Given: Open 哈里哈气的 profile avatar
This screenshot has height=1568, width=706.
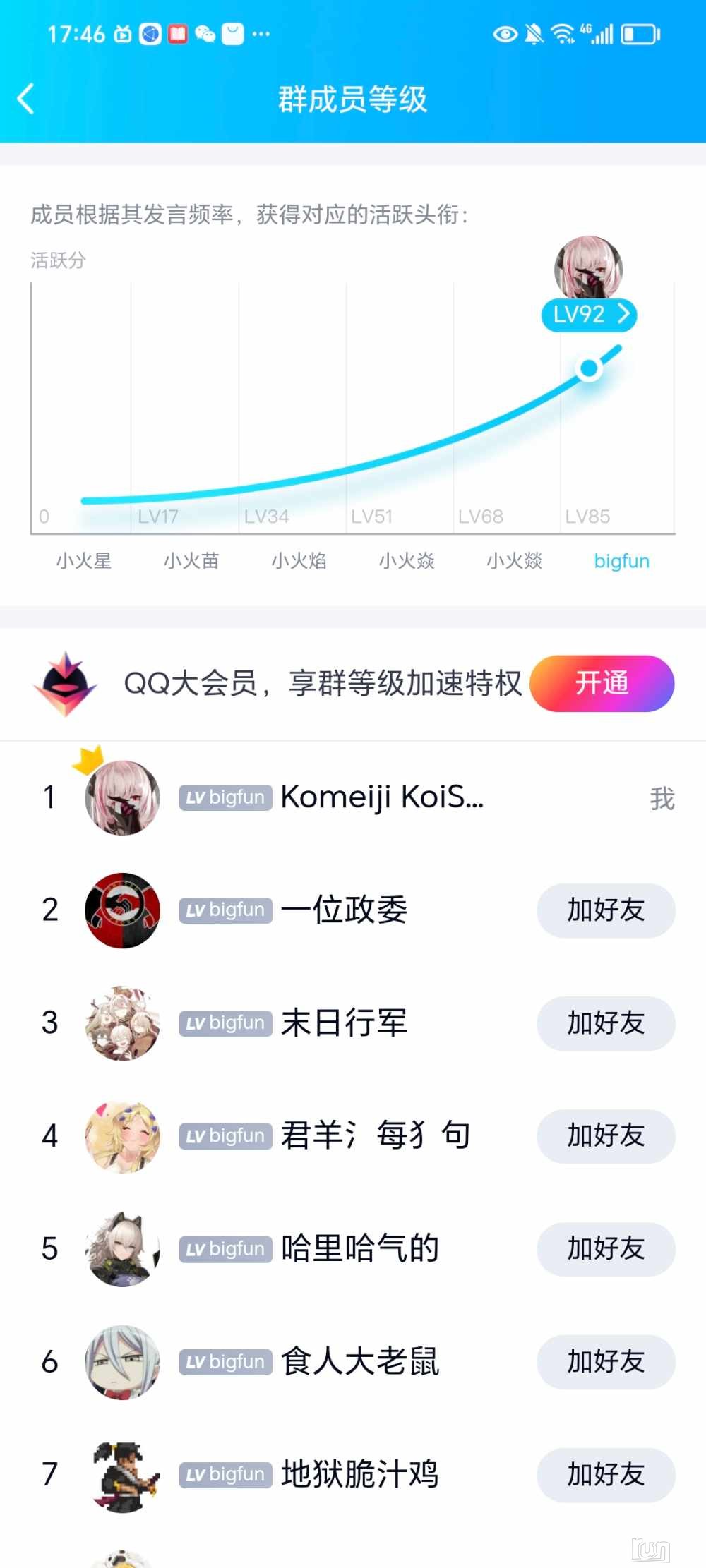Looking at the screenshot, I should [x=122, y=1249].
